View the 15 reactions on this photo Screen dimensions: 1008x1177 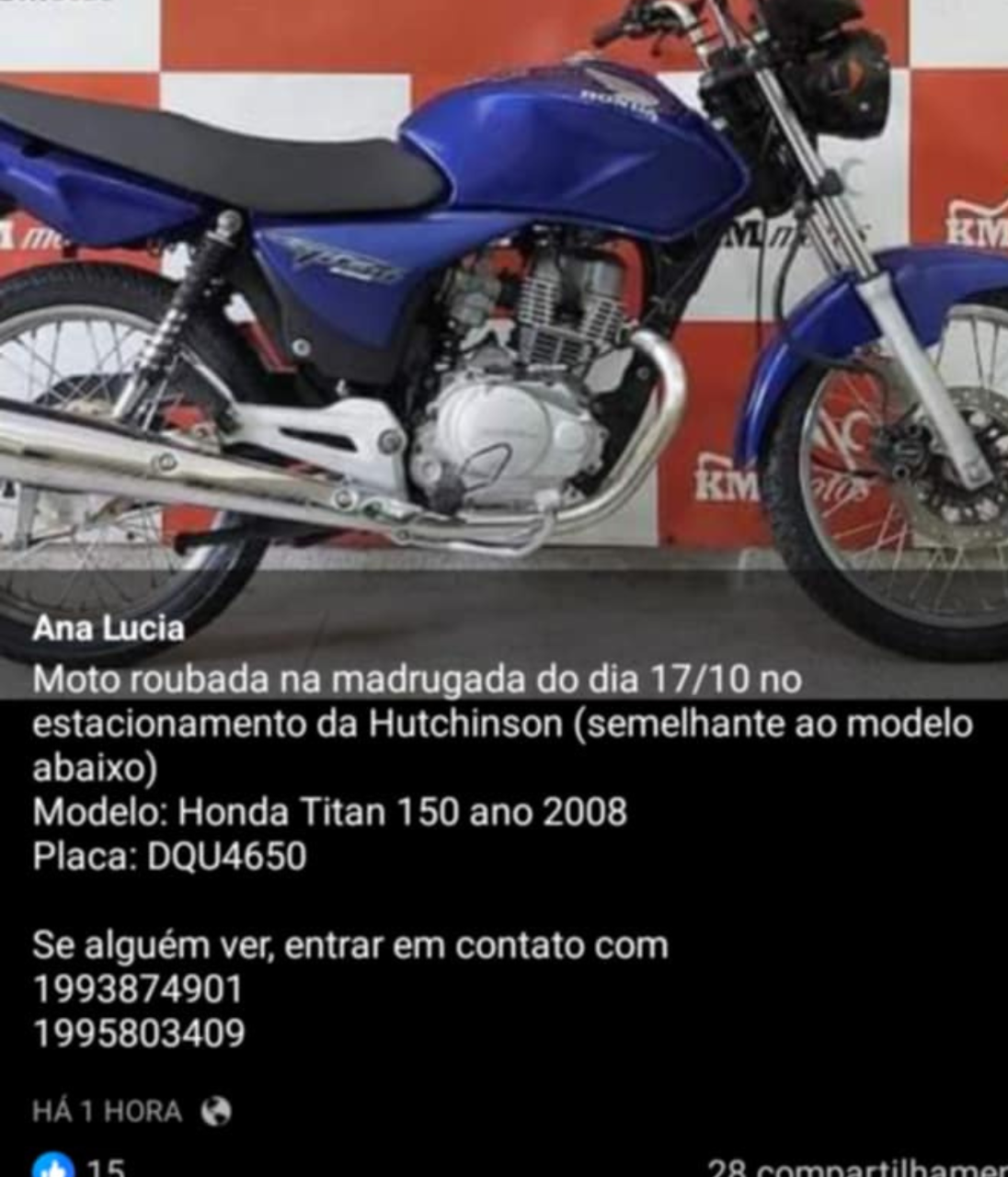[x=81, y=1168]
